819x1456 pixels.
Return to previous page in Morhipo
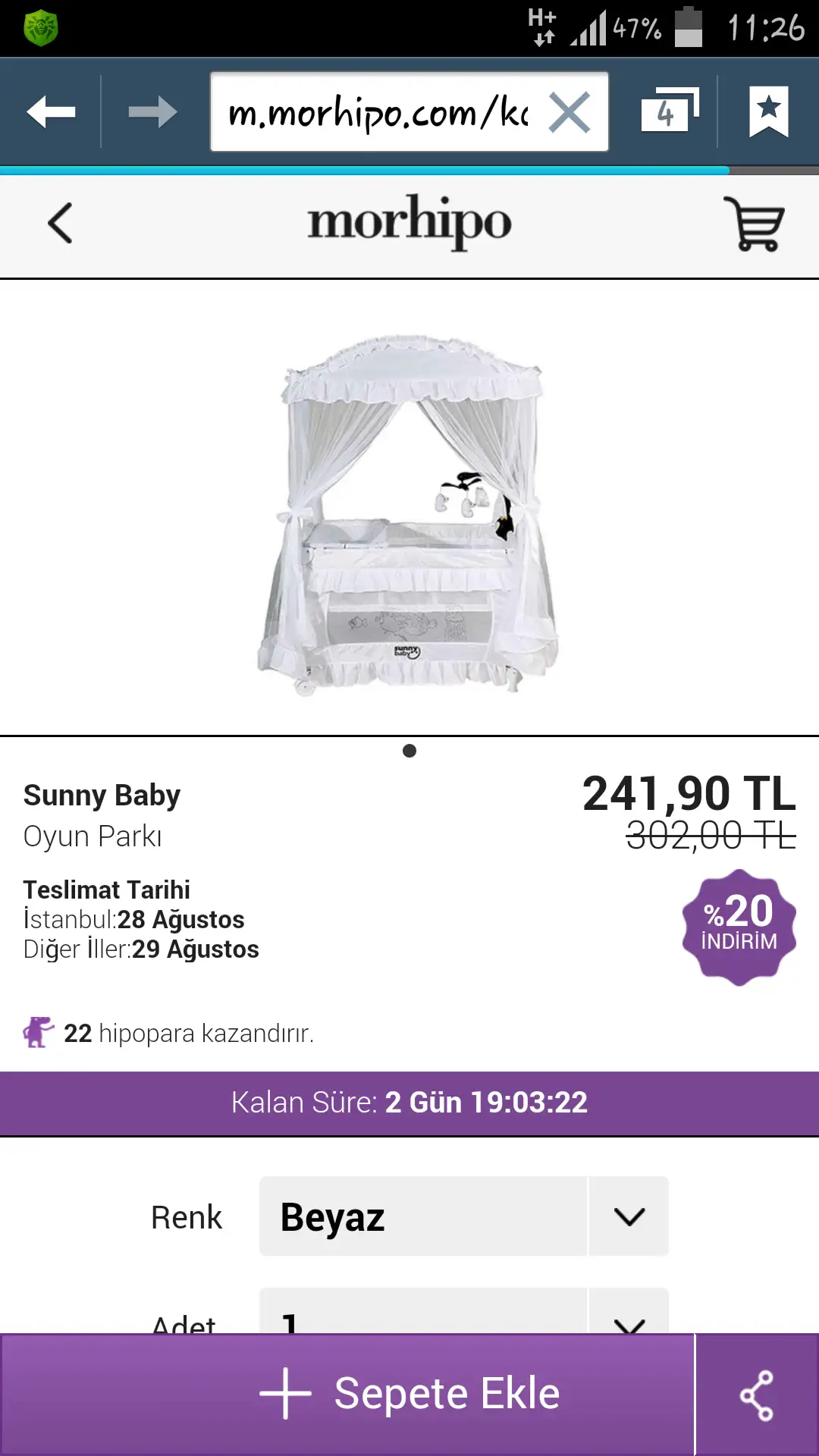[x=60, y=223]
